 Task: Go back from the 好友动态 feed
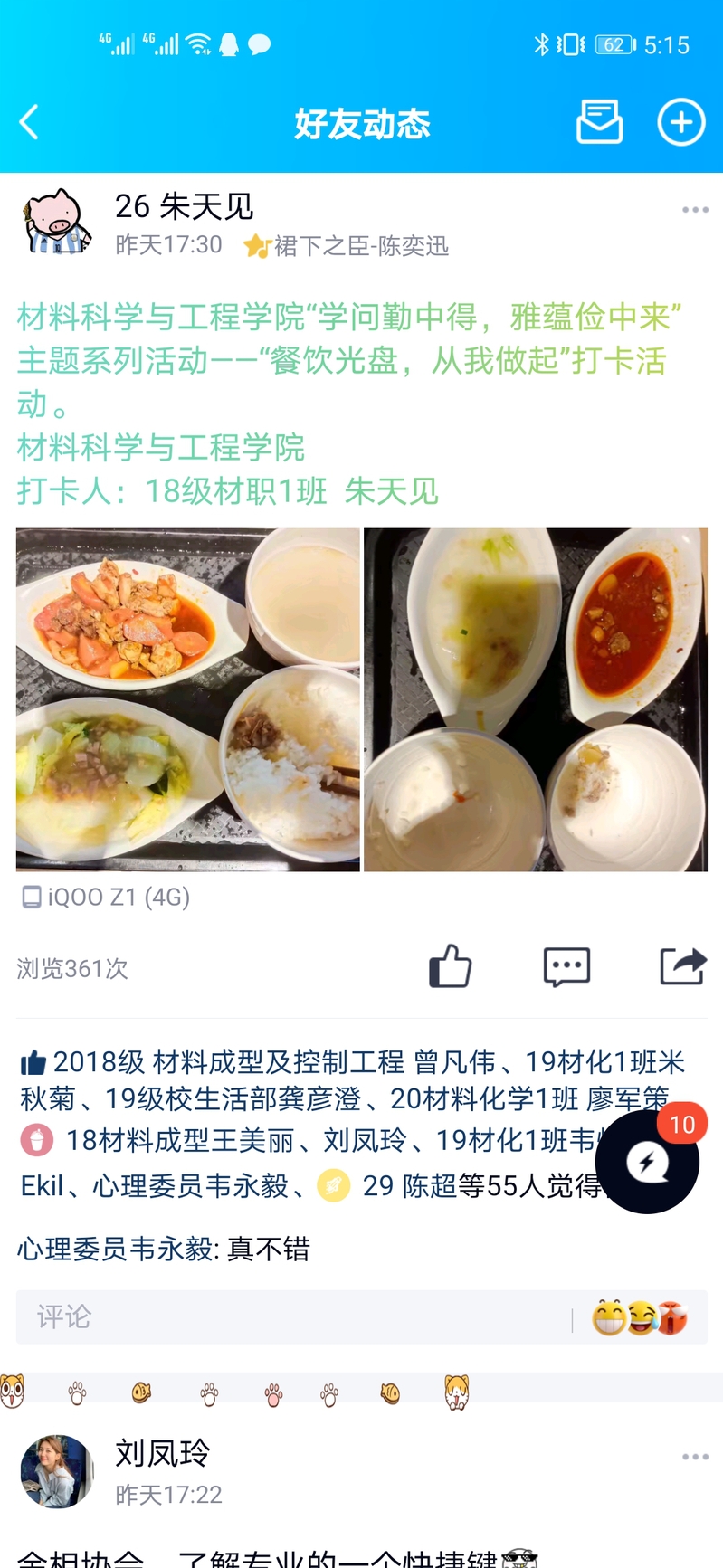pyautogui.click(x=29, y=122)
